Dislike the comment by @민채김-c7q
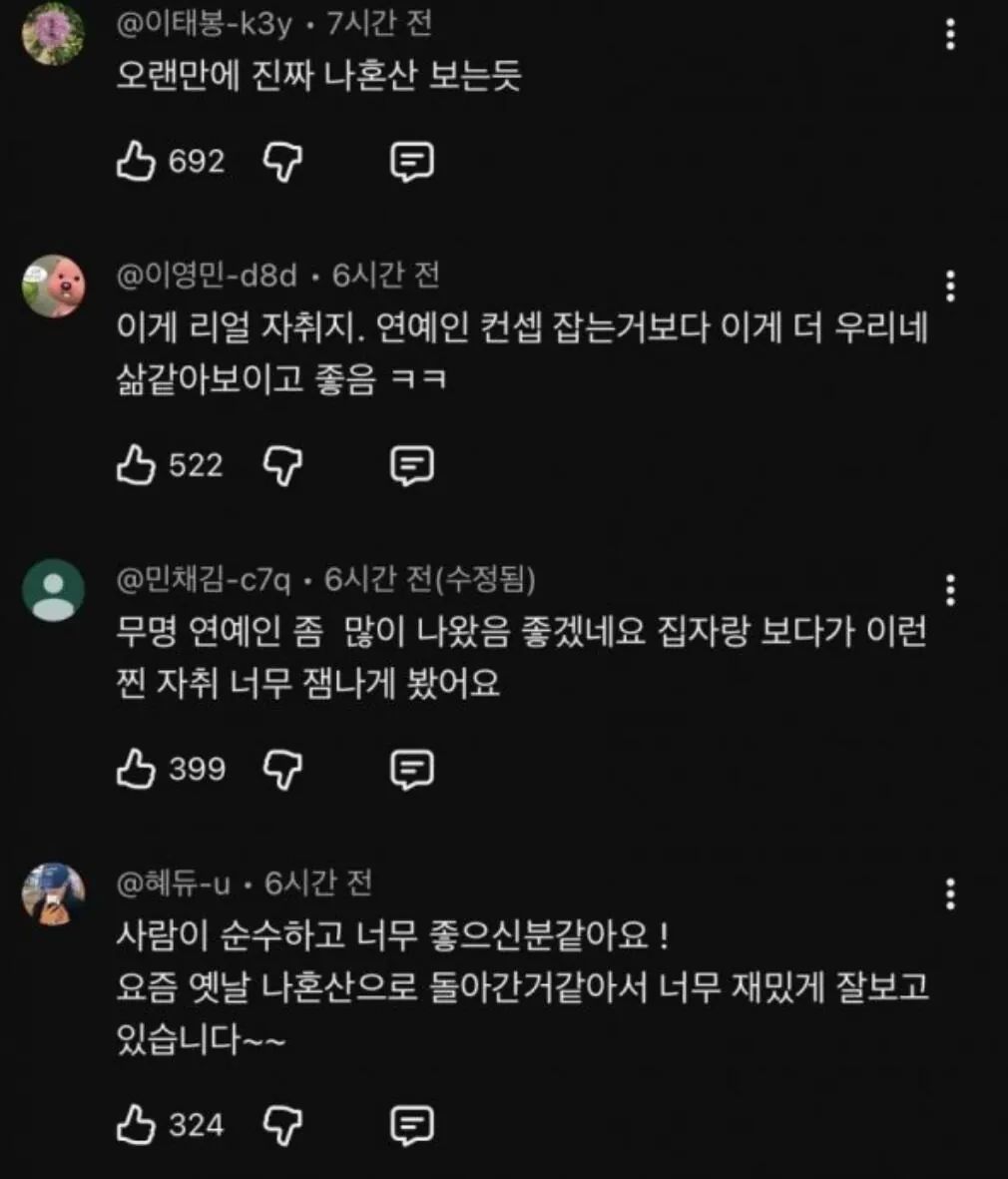 click(x=282, y=769)
